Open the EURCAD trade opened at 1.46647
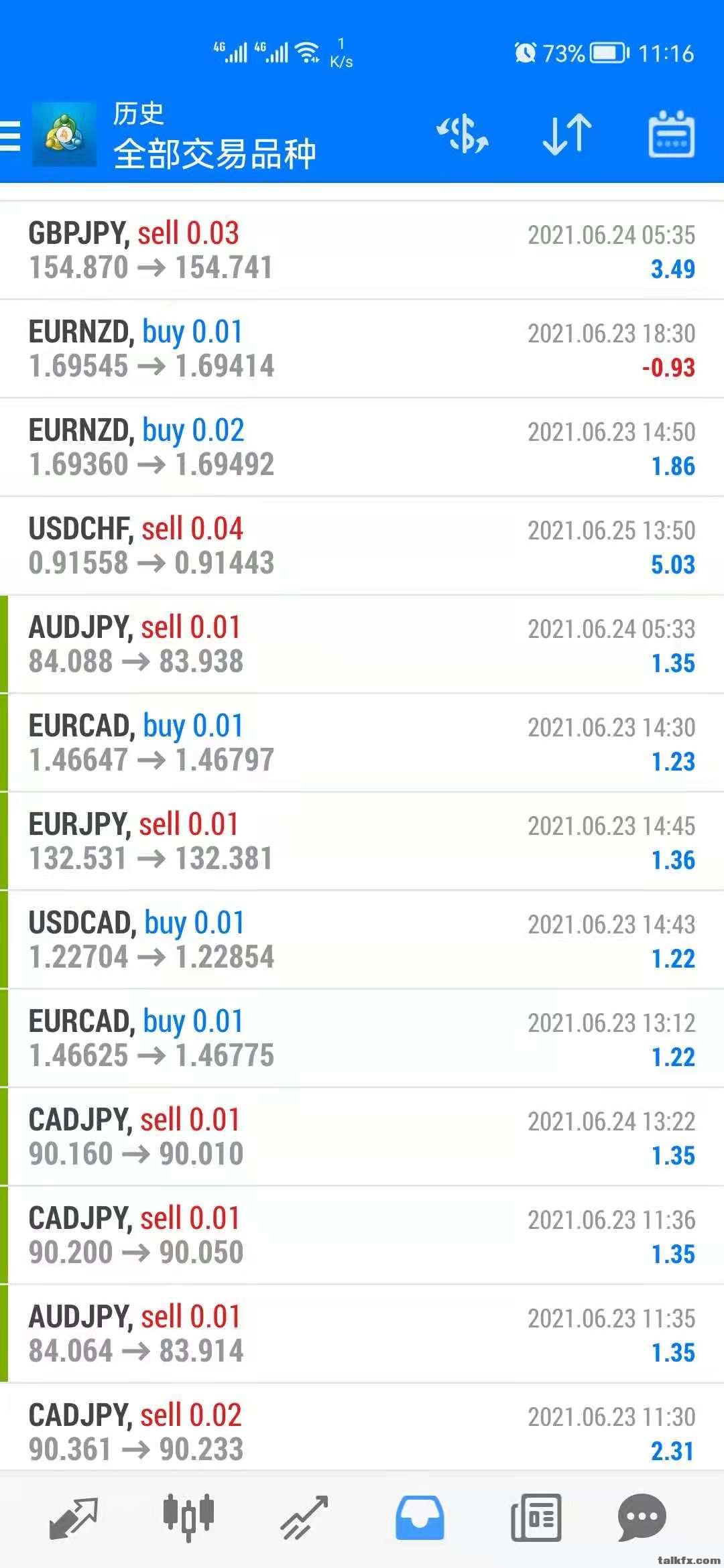The height and width of the screenshot is (1568, 724). 362,743
